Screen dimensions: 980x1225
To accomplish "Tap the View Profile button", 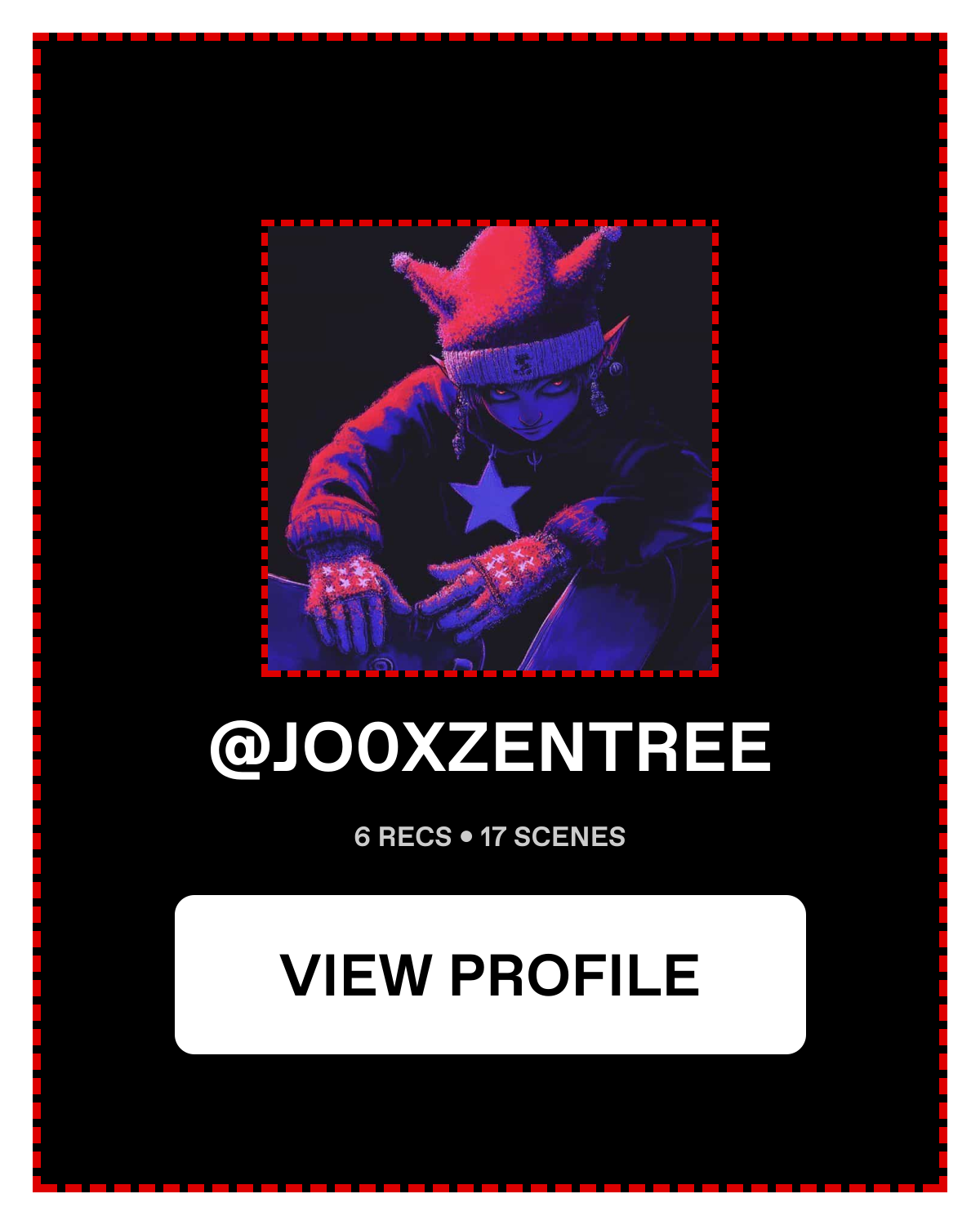I will pyautogui.click(x=490, y=974).
